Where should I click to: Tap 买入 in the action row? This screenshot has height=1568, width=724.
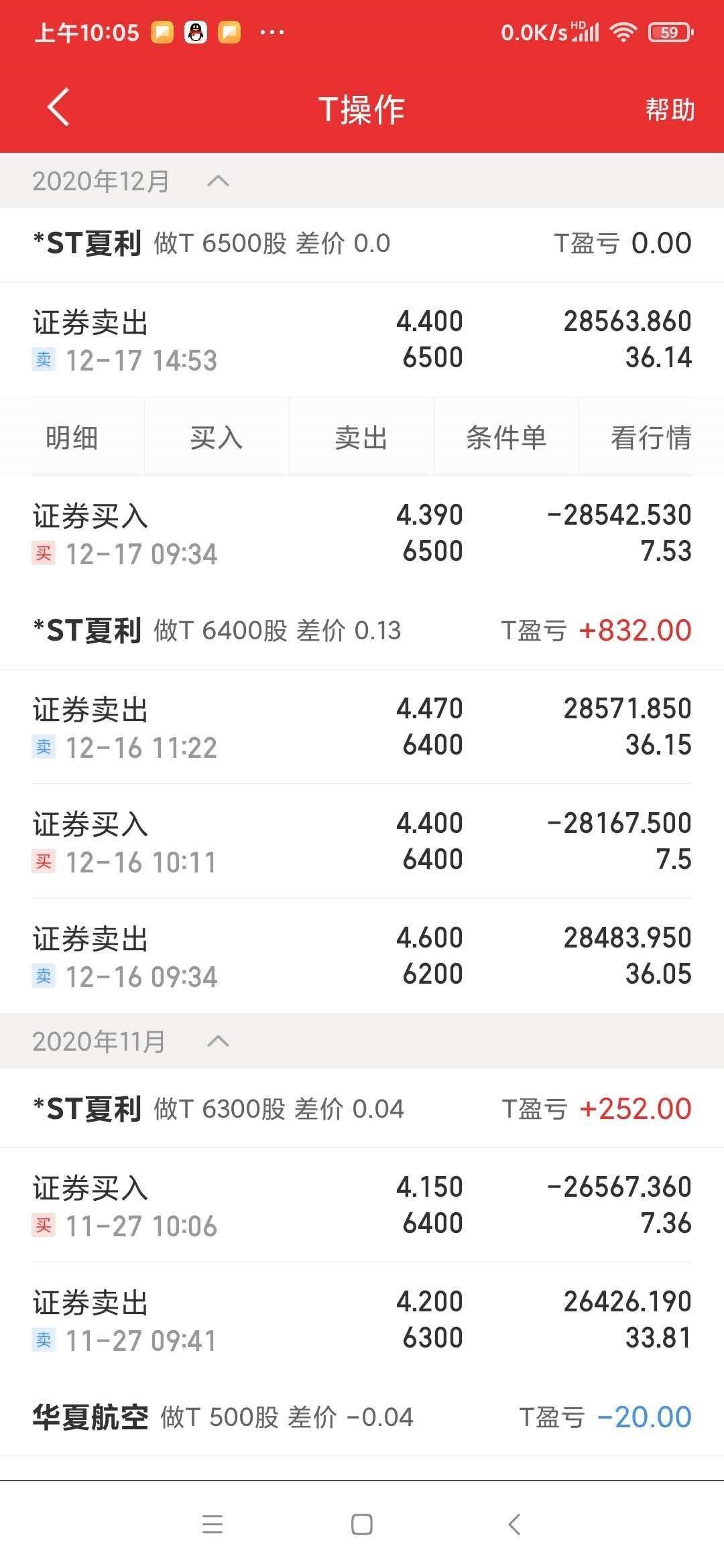coord(216,438)
